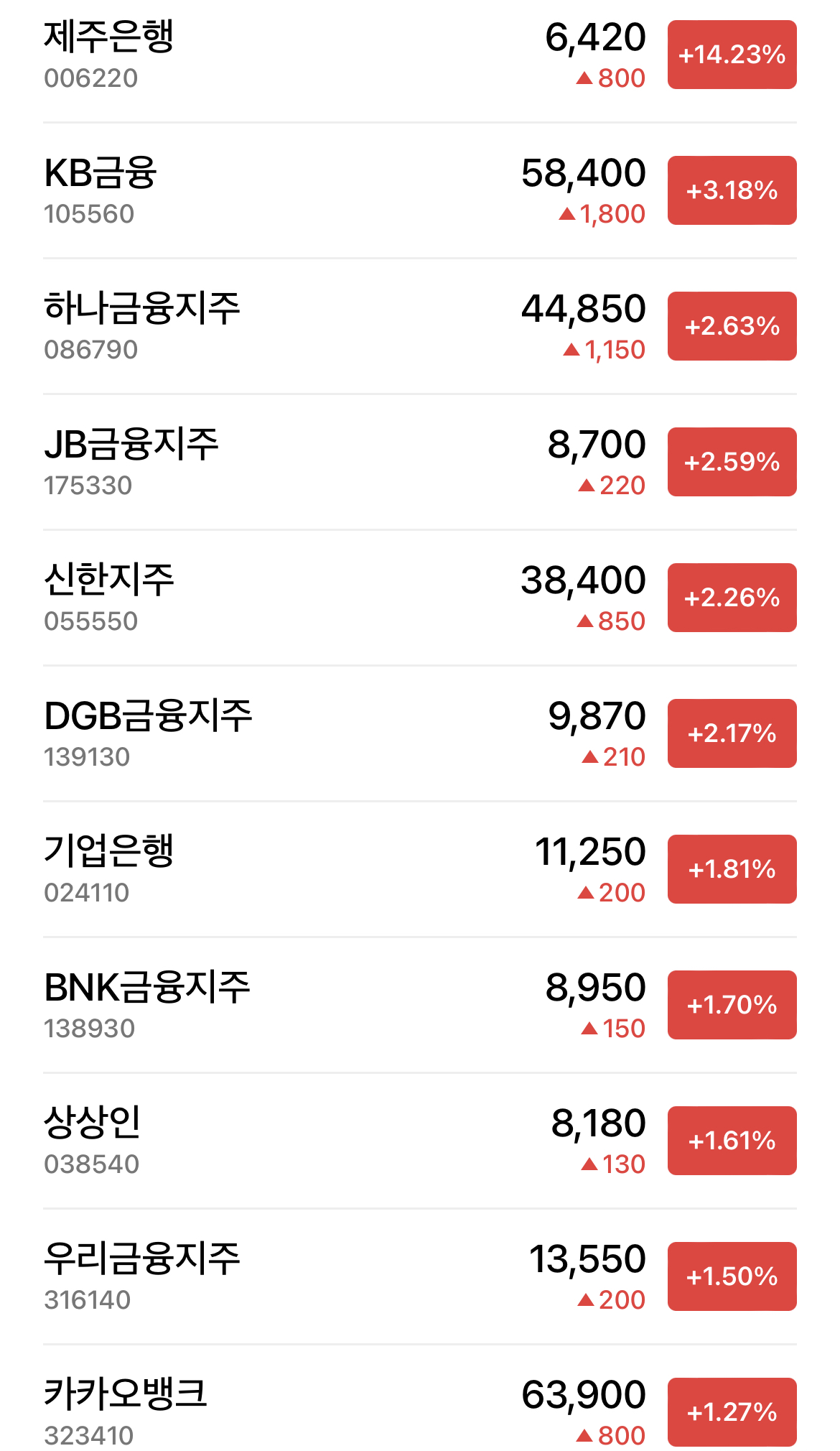Open KB금융 stock details

(420, 190)
